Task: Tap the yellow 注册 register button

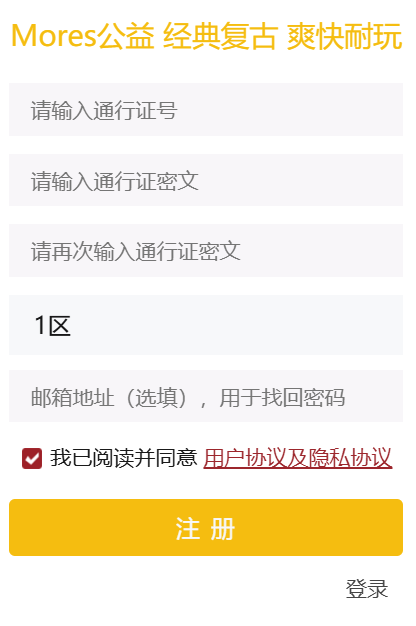Action: [206, 527]
